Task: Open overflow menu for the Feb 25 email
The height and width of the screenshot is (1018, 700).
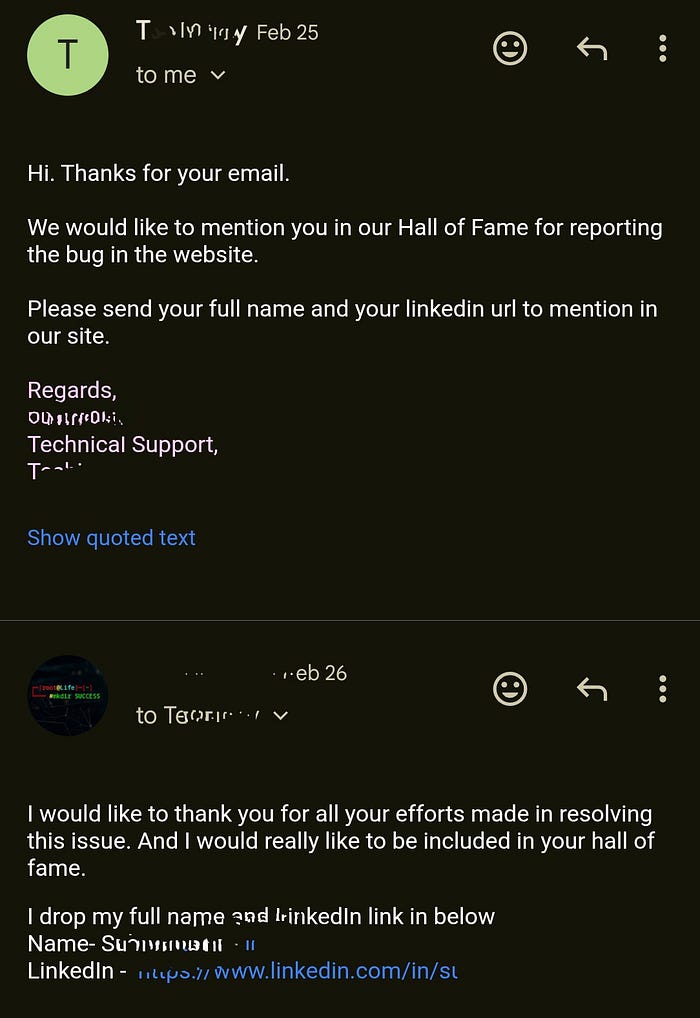Action: coord(662,48)
